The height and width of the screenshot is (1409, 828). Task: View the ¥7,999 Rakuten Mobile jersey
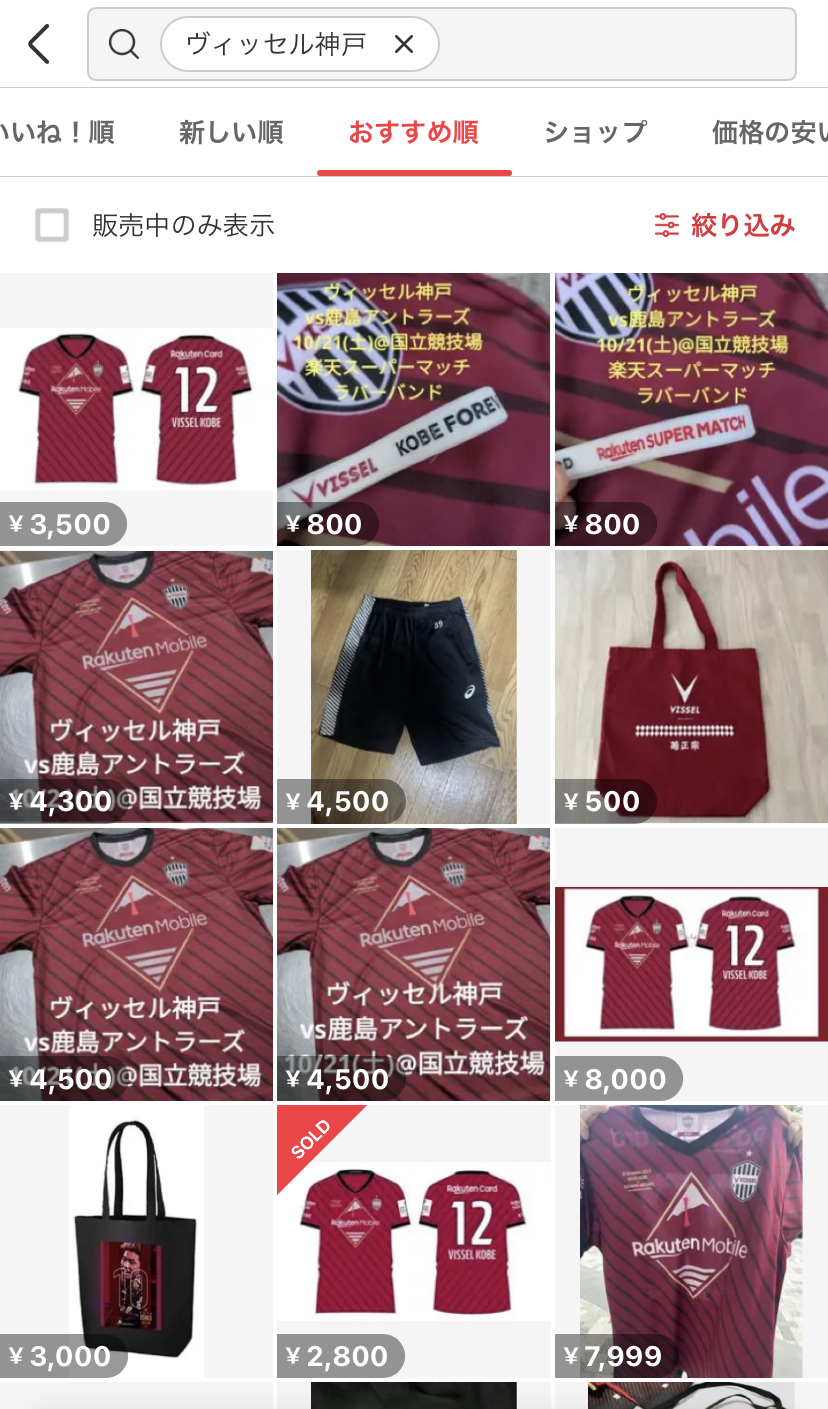click(x=691, y=1240)
